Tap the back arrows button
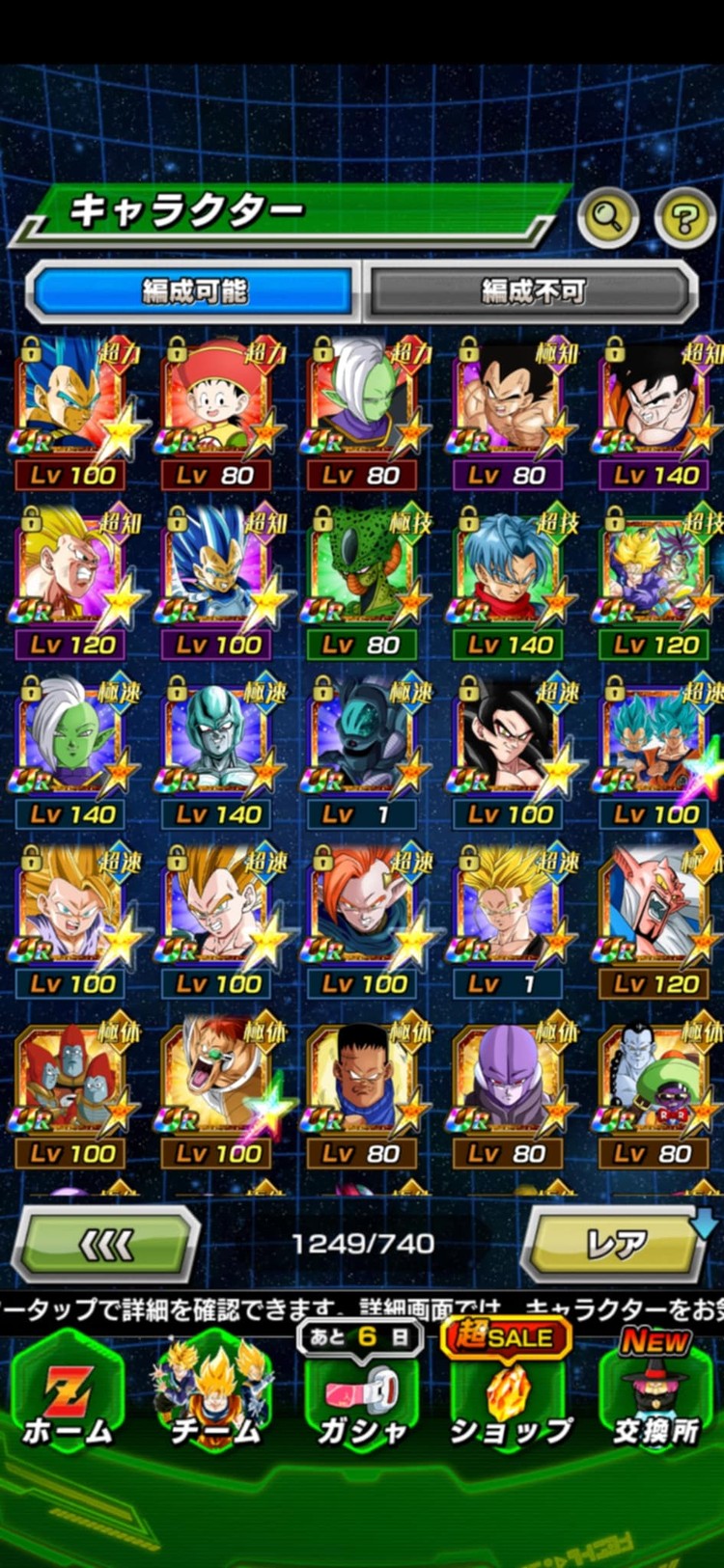The image size is (724, 1568). coord(106,1245)
